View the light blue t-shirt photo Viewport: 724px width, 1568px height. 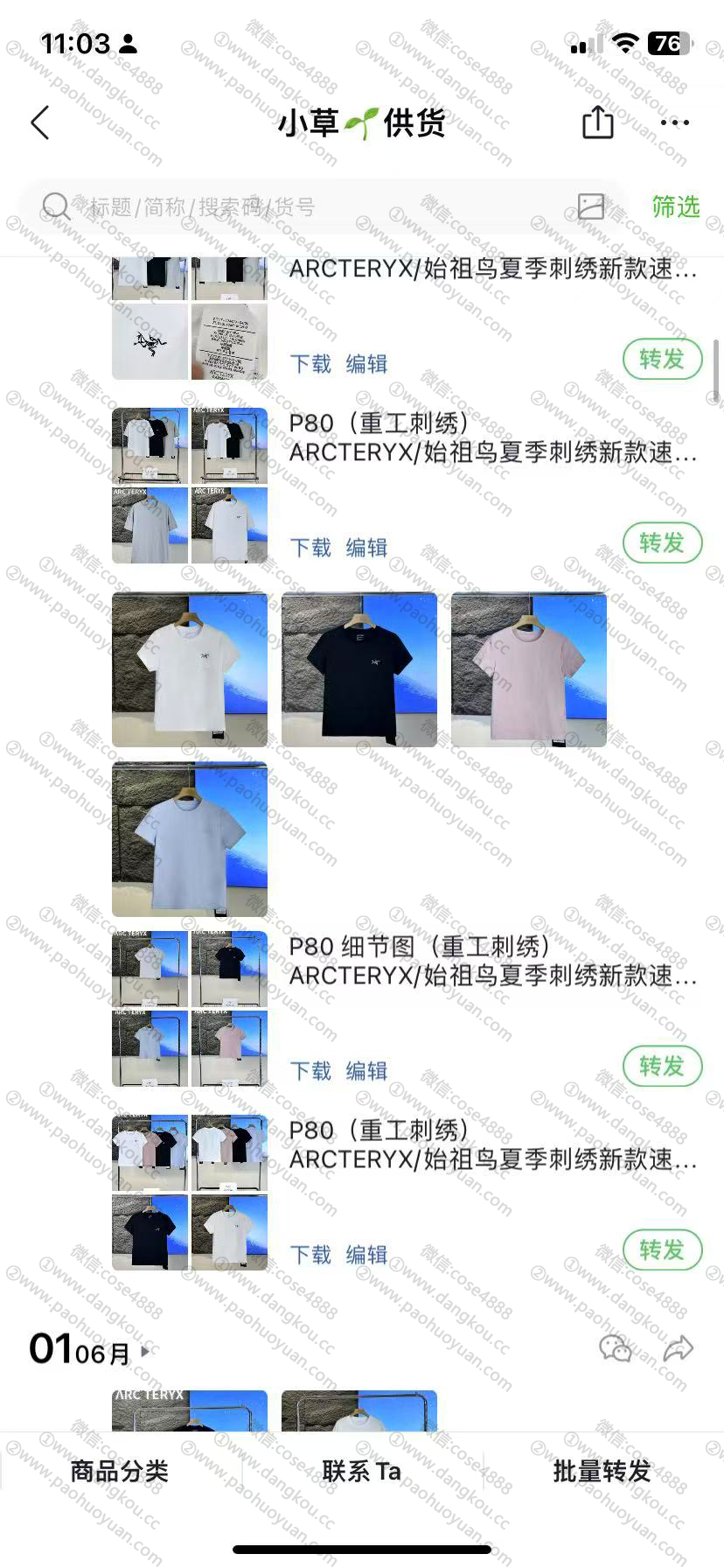point(190,839)
